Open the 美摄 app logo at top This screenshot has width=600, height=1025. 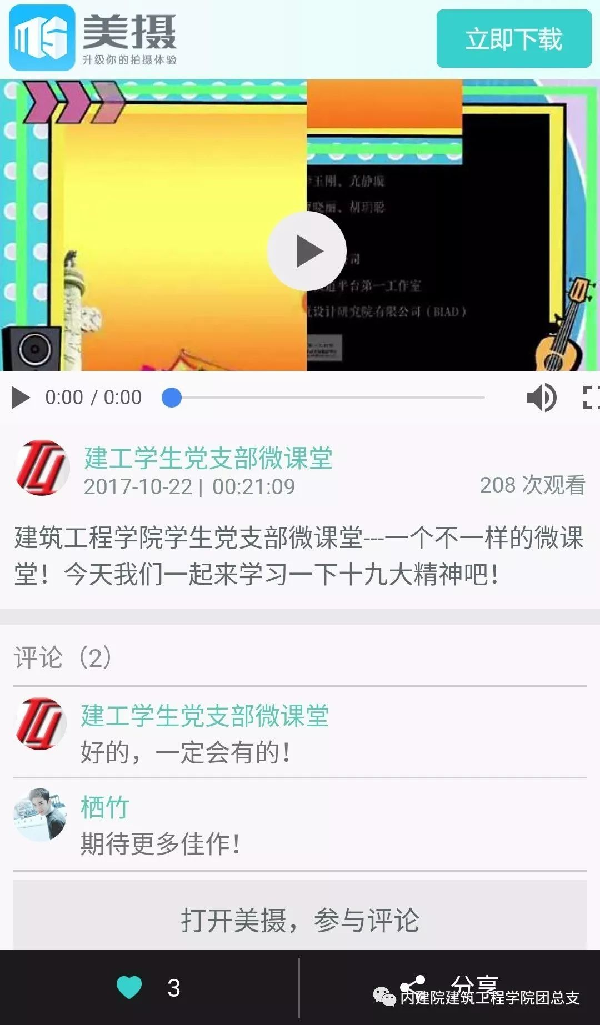42,38
